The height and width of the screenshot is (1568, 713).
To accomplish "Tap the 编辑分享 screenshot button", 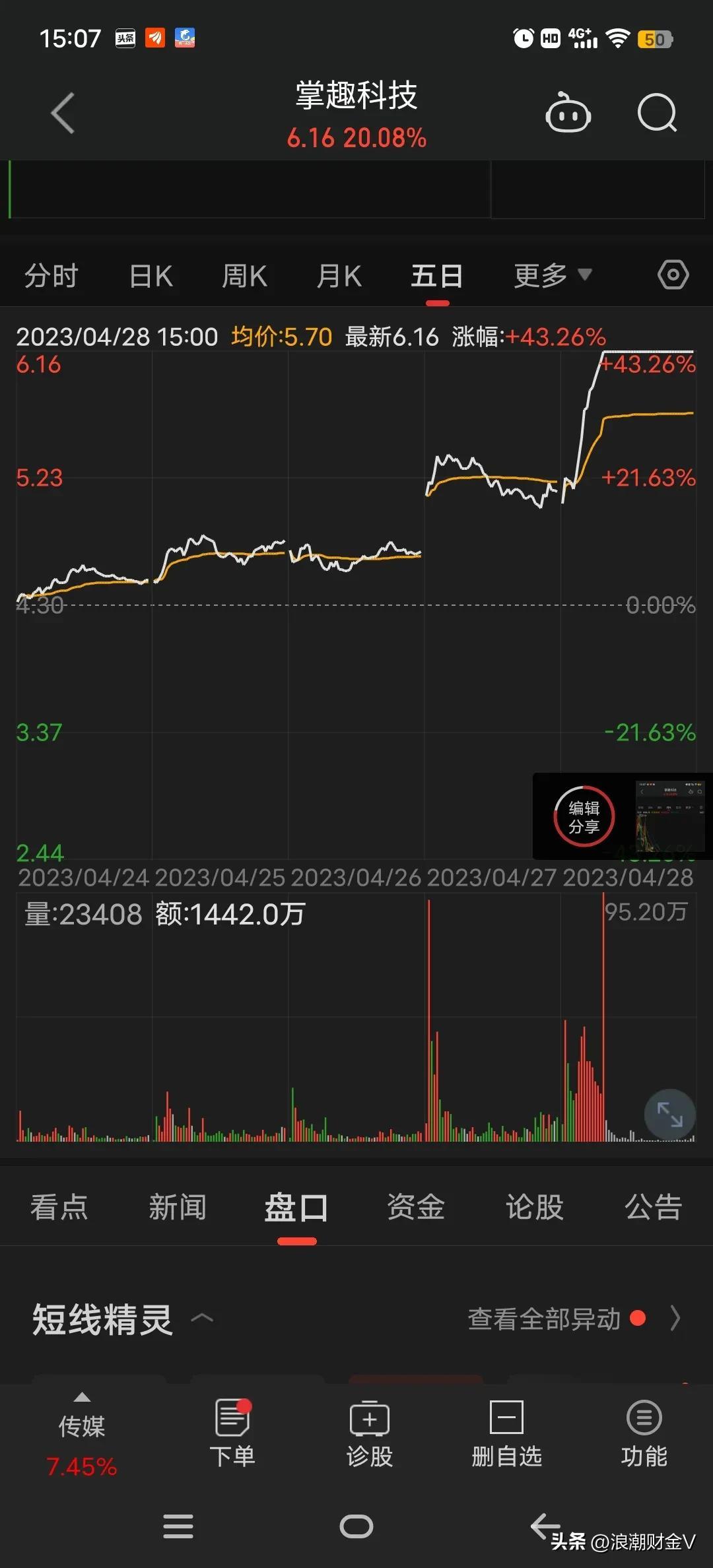I will [x=584, y=817].
